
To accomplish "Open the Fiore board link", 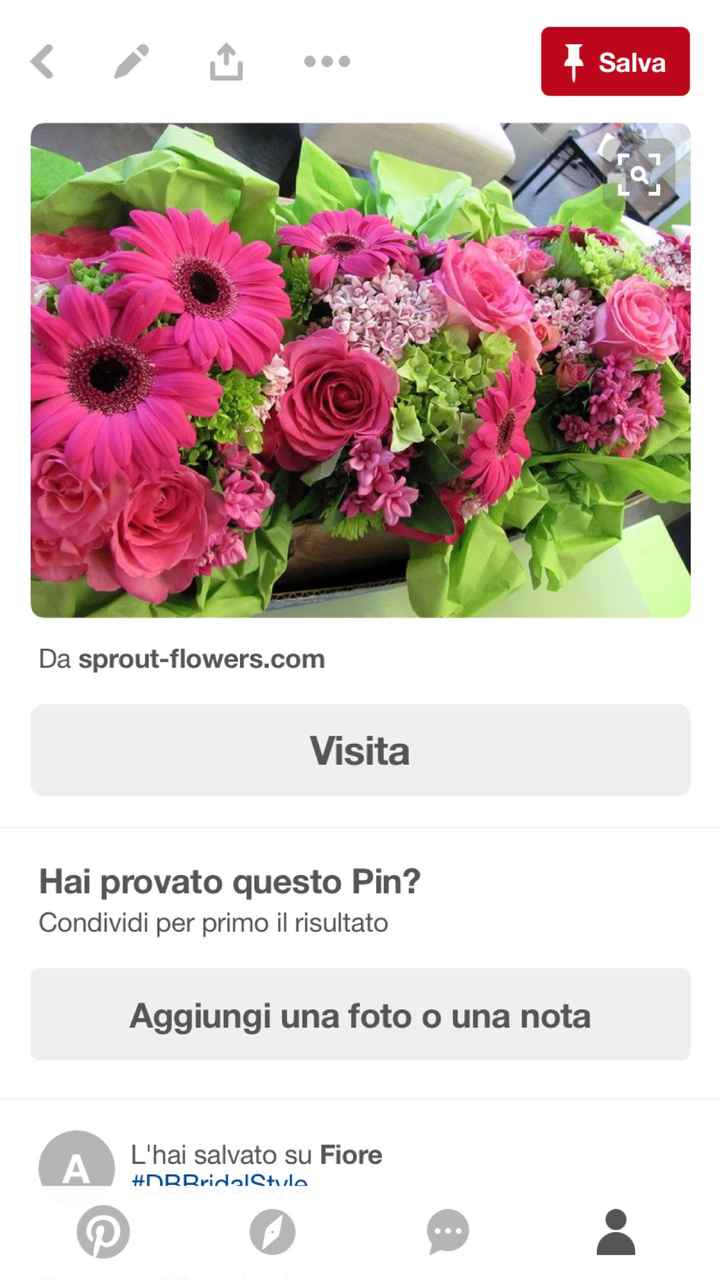I will tap(355, 1154).
